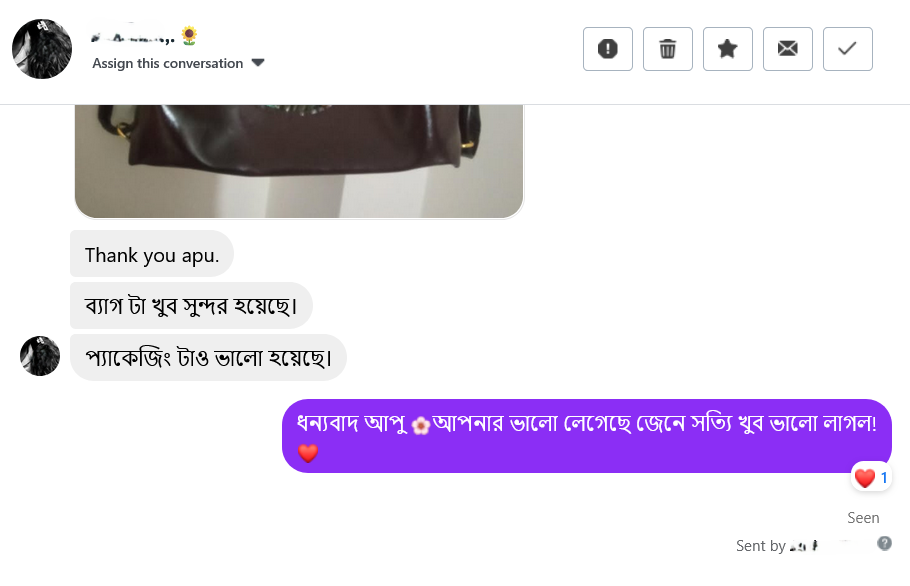Mark conversation unread with envelope icon
Screen dimensions: 910x586
coord(788,49)
